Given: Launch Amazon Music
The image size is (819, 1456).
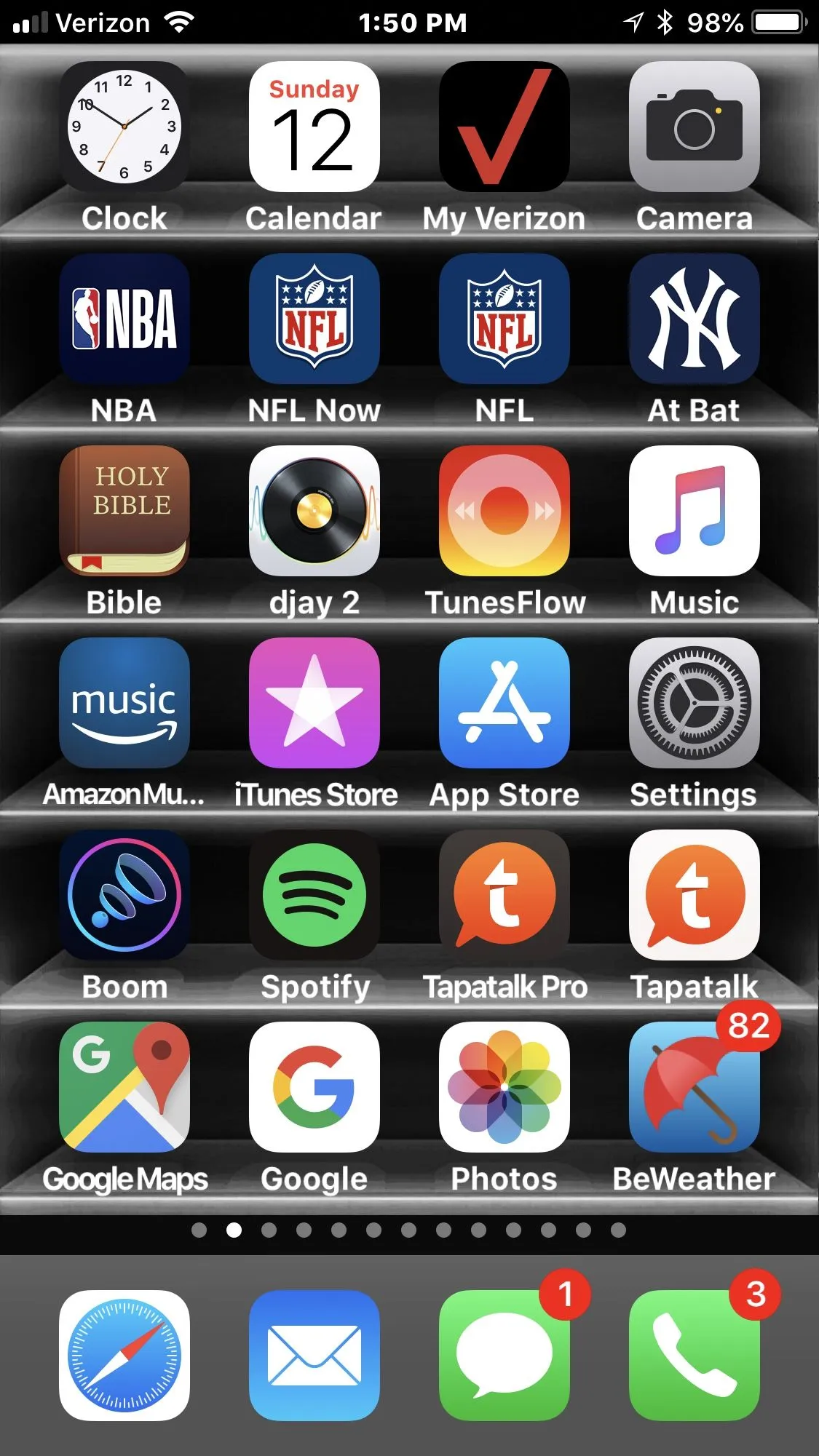Looking at the screenshot, I should 124,703.
